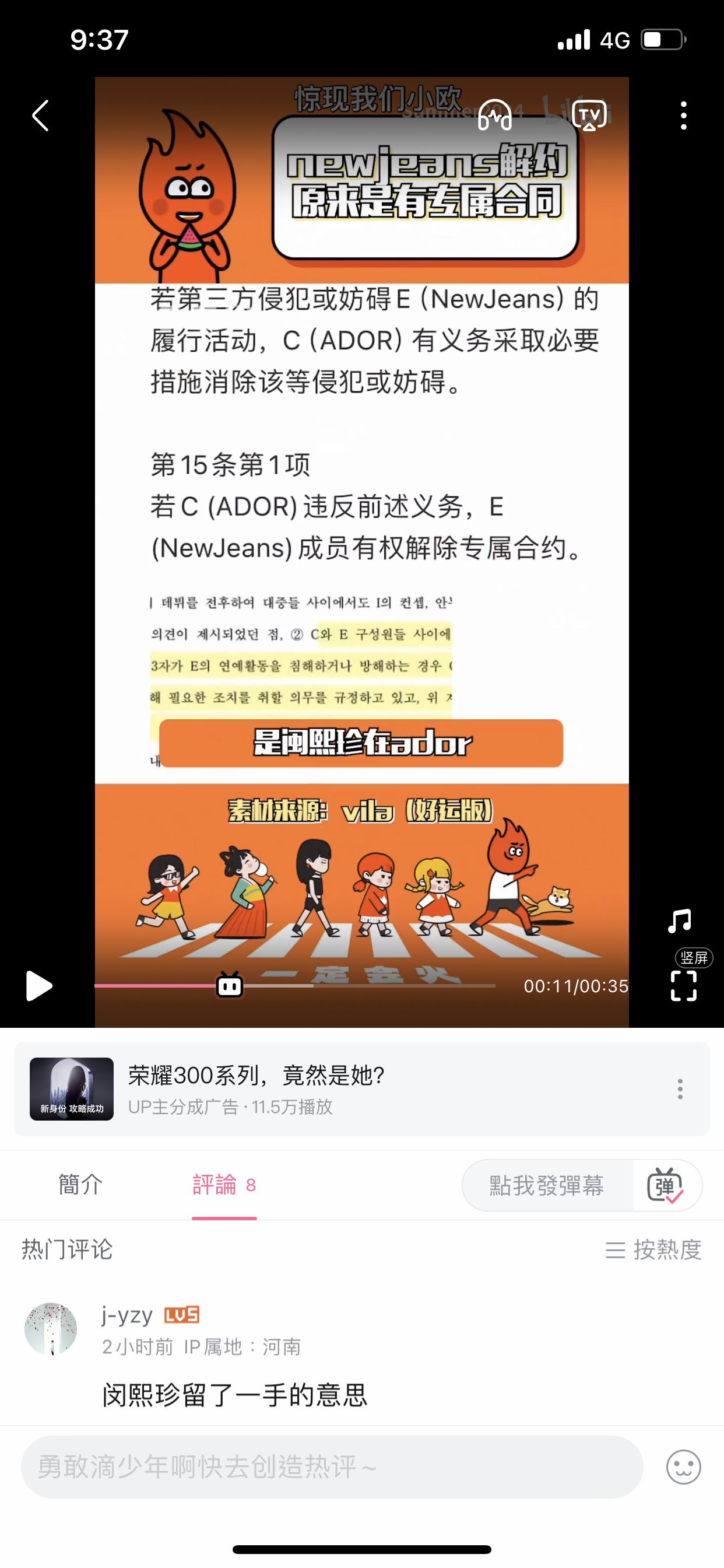Screen dimensions: 724x1568
Task: Resume video playback
Action: [x=39, y=985]
